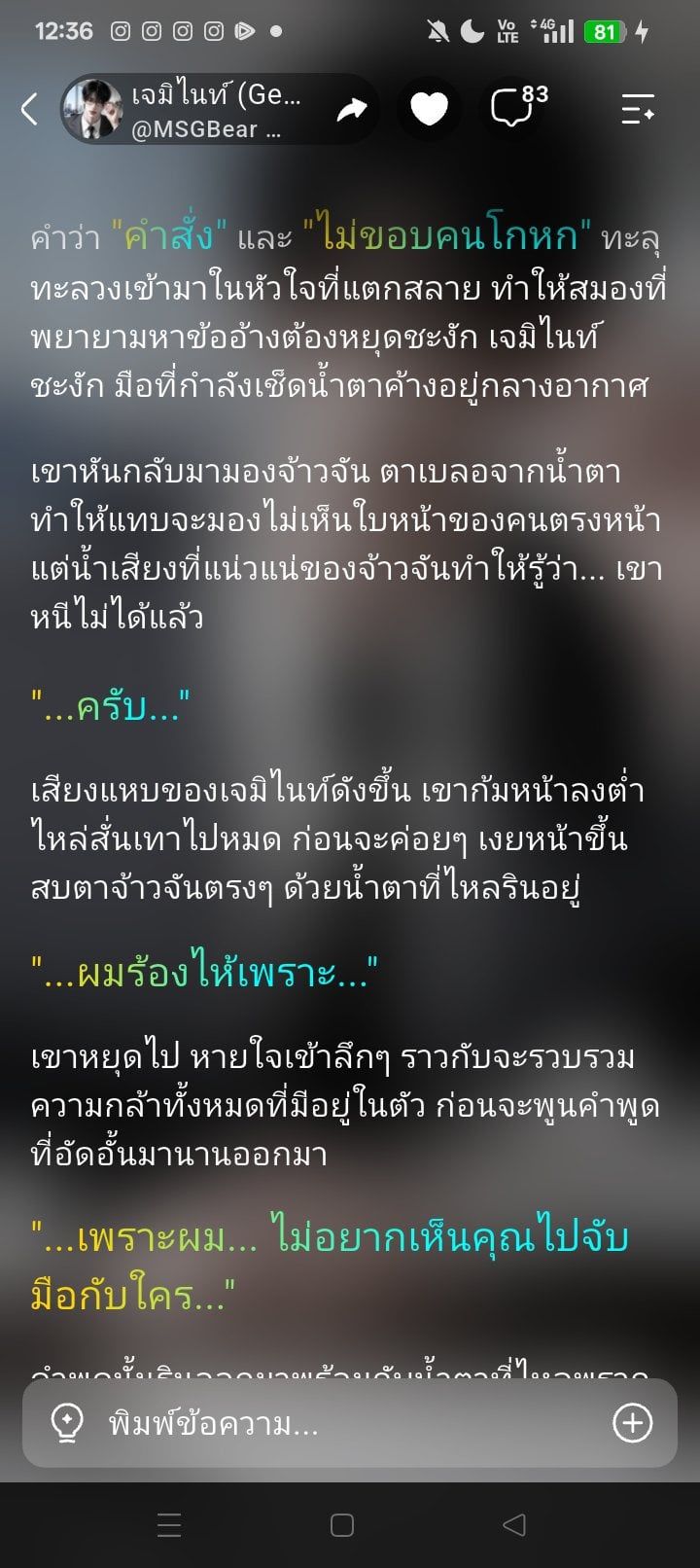Share this character chat

tap(351, 110)
